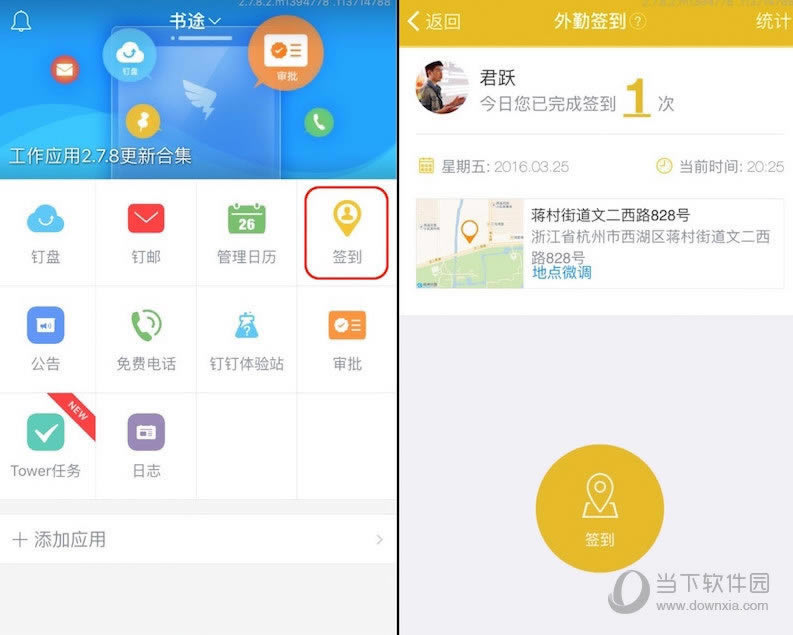This screenshot has height=635, width=793.
Task: Open 免费电话 free call
Action: click(x=146, y=340)
